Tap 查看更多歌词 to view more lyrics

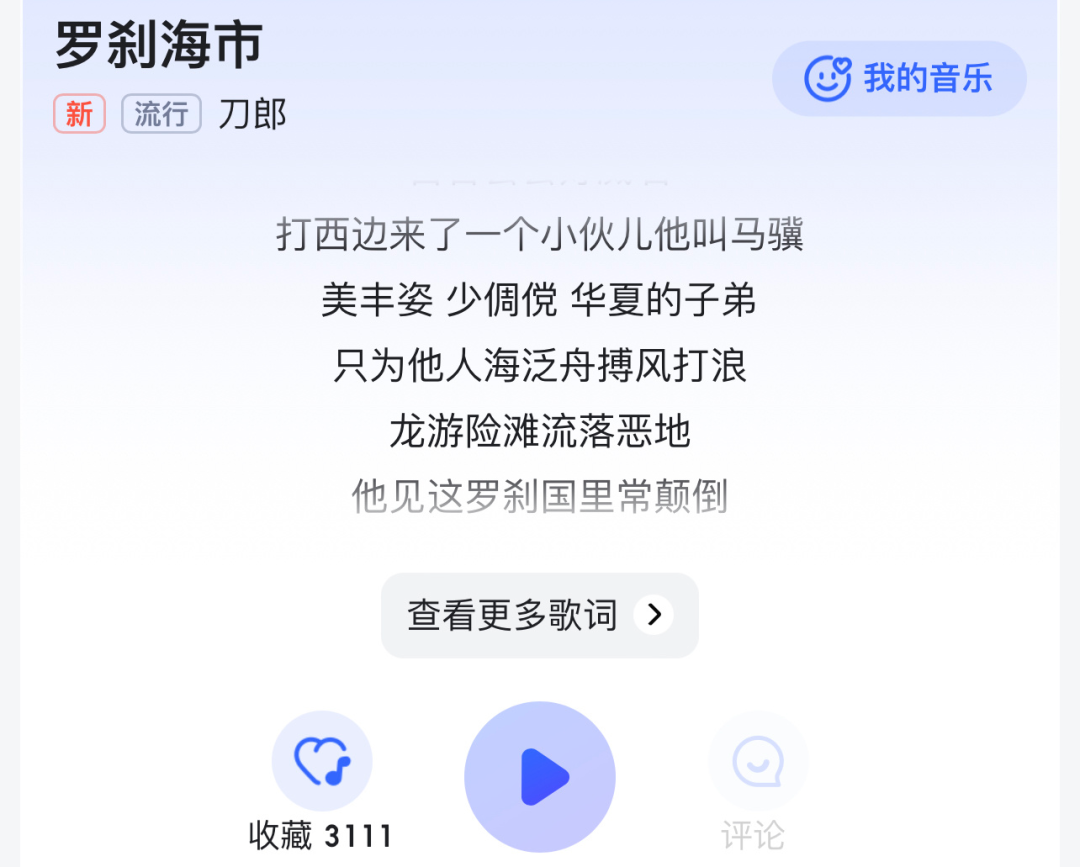(539, 615)
